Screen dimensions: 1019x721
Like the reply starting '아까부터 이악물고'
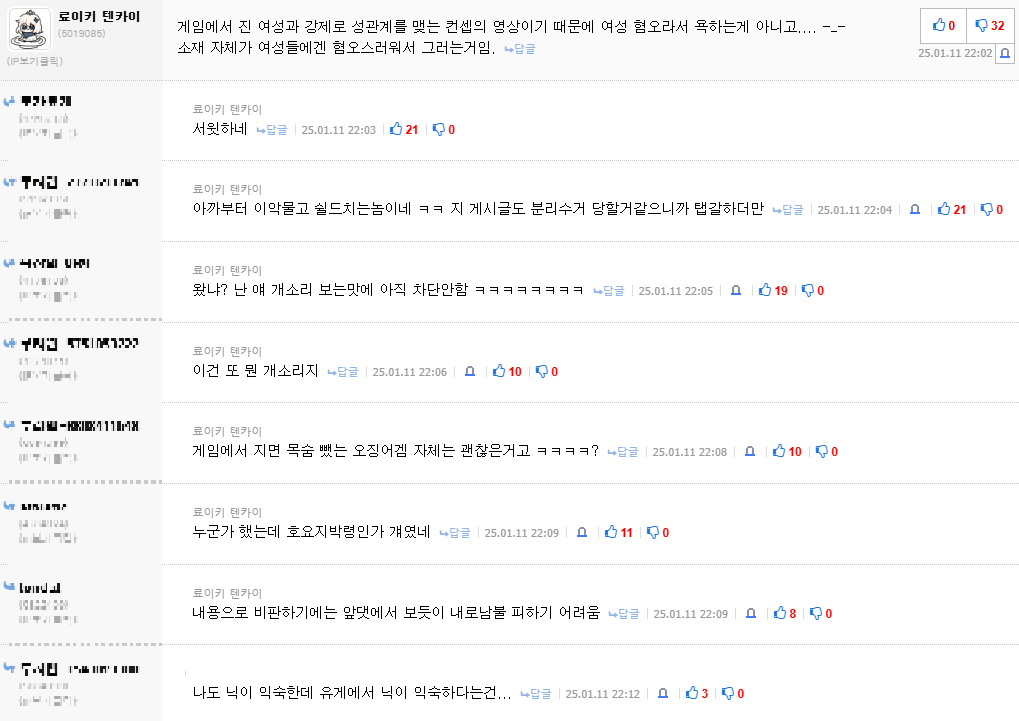(952, 209)
